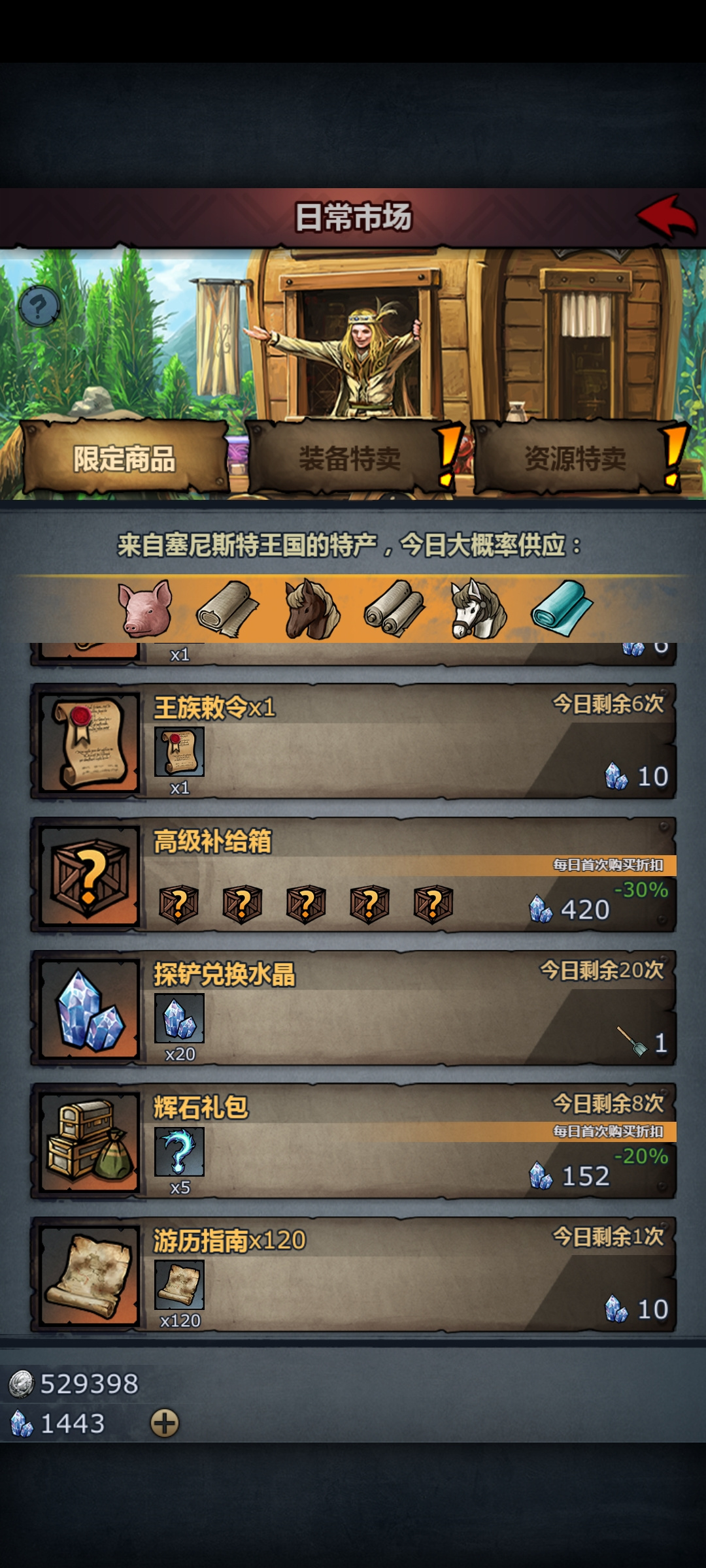Purchase 游历指南x120 for 10 crystals

point(353,1275)
